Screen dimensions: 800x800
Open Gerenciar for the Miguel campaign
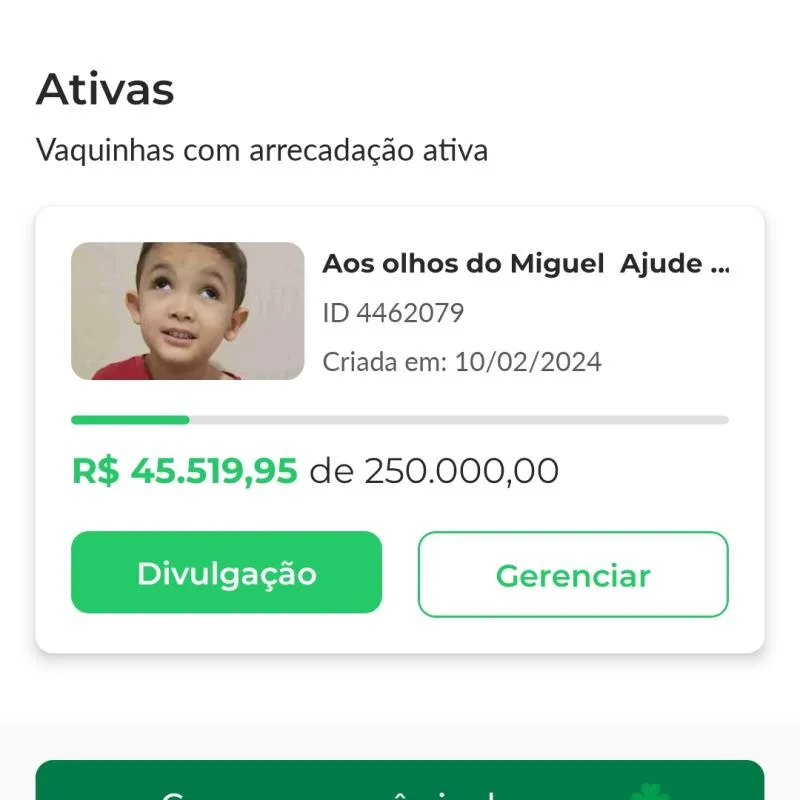[x=573, y=574]
